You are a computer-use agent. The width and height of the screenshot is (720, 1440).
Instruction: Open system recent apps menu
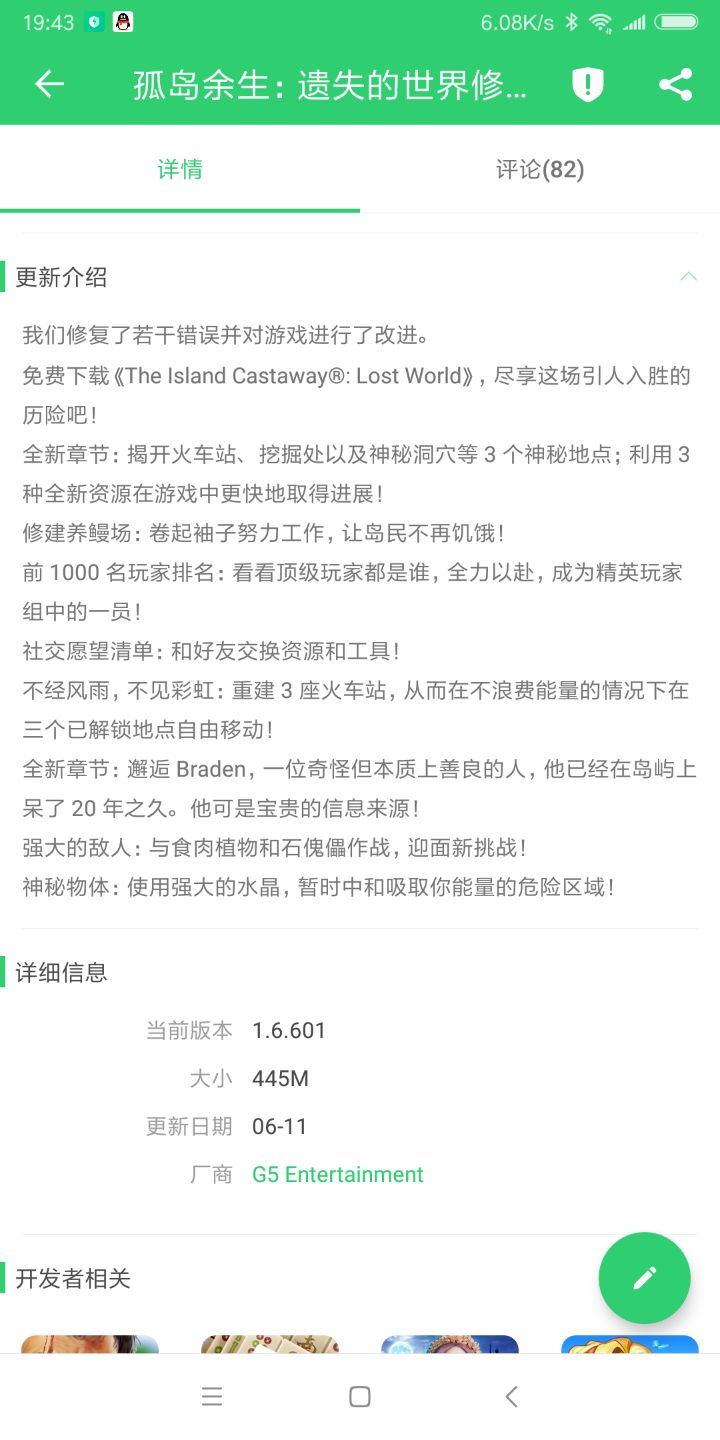pyautogui.click(x=212, y=1397)
